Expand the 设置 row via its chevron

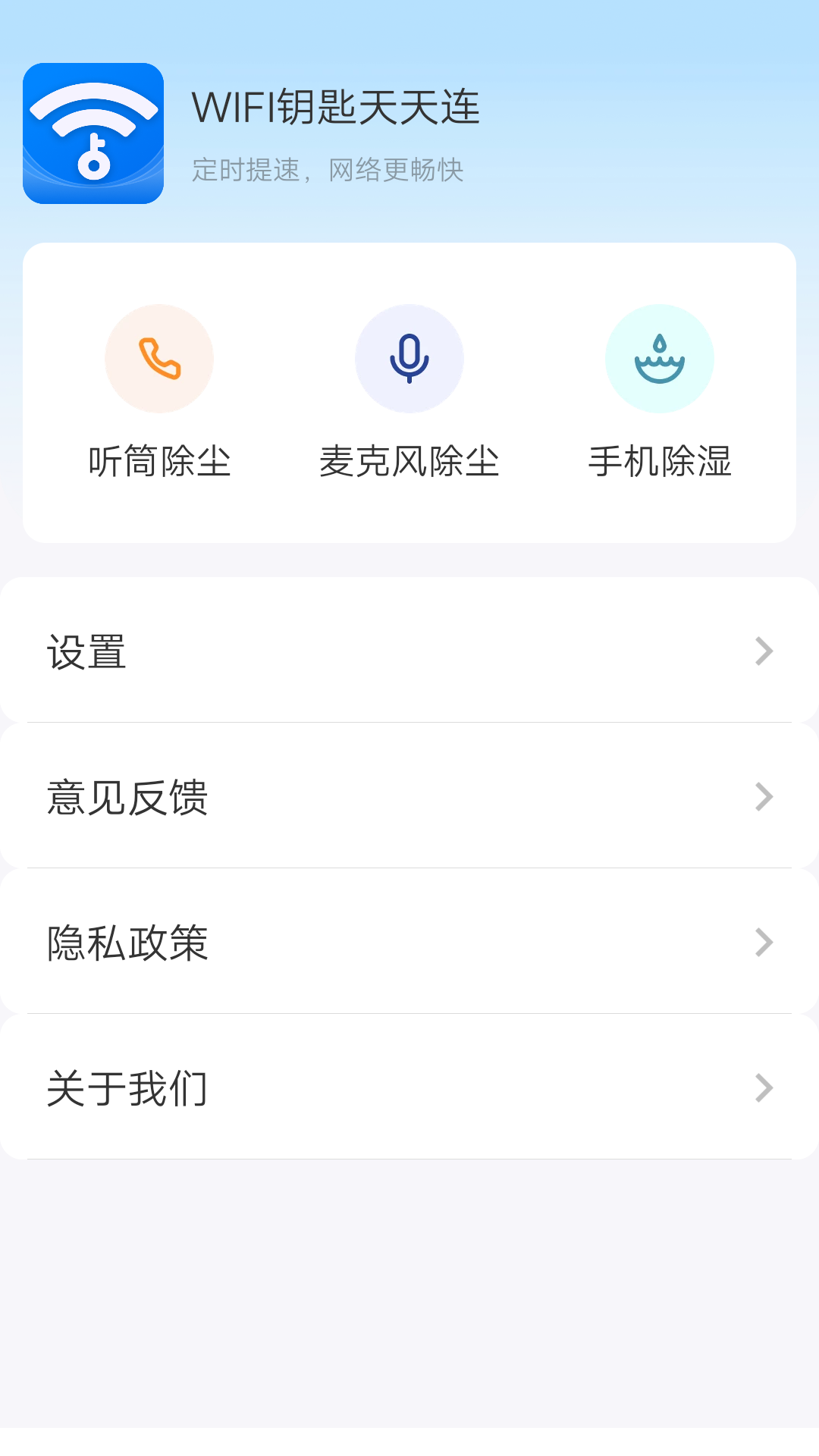point(764,651)
